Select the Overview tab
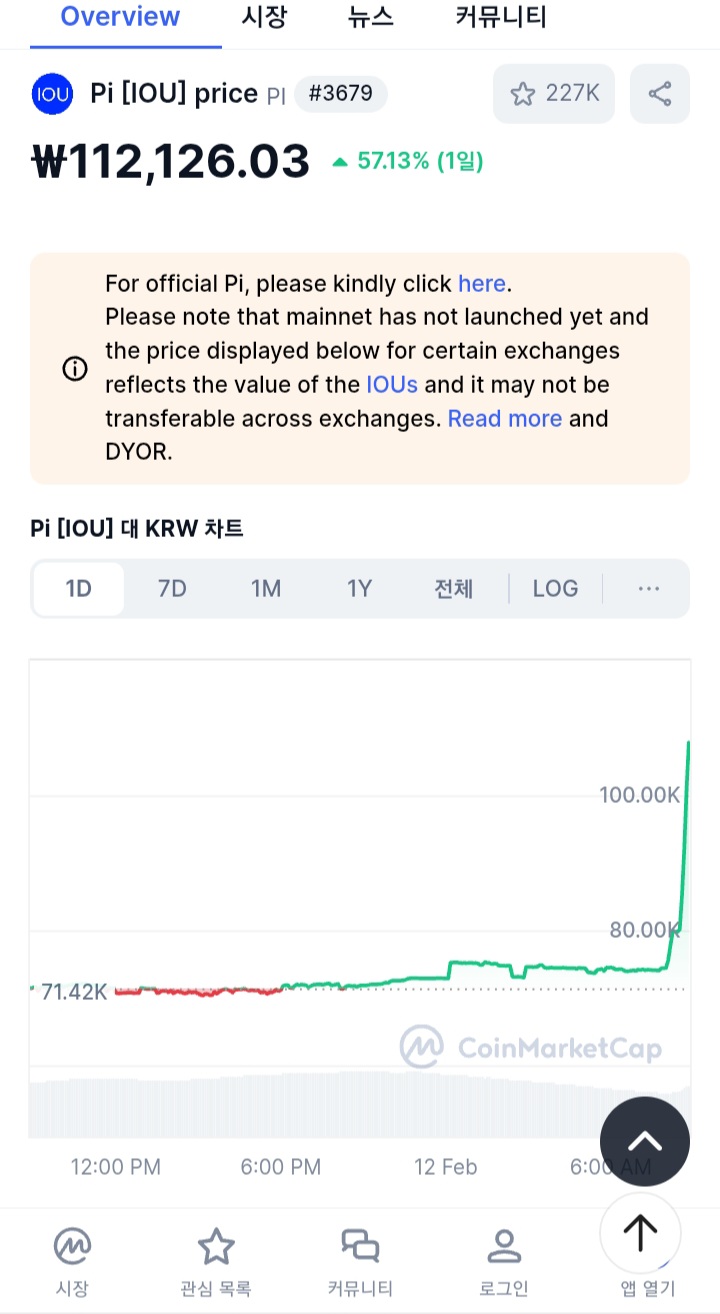This screenshot has height=1314, width=720. click(120, 17)
